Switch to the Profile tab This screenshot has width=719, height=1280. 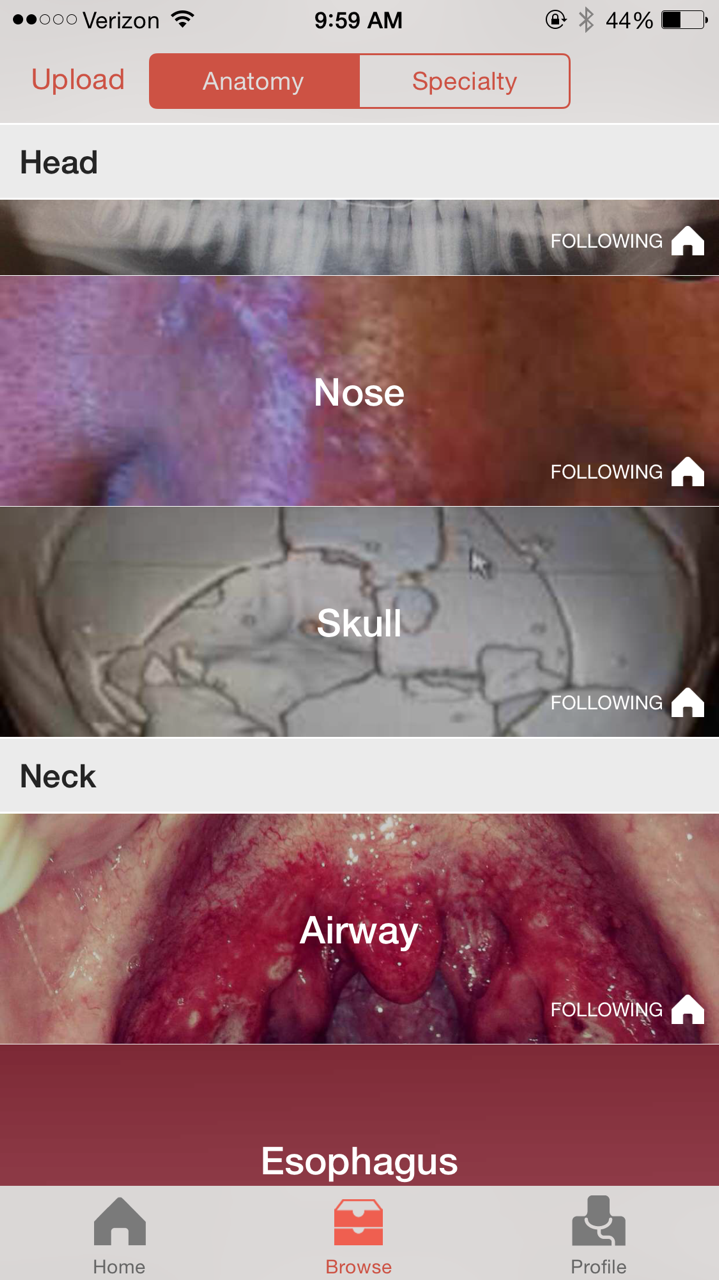point(598,1236)
